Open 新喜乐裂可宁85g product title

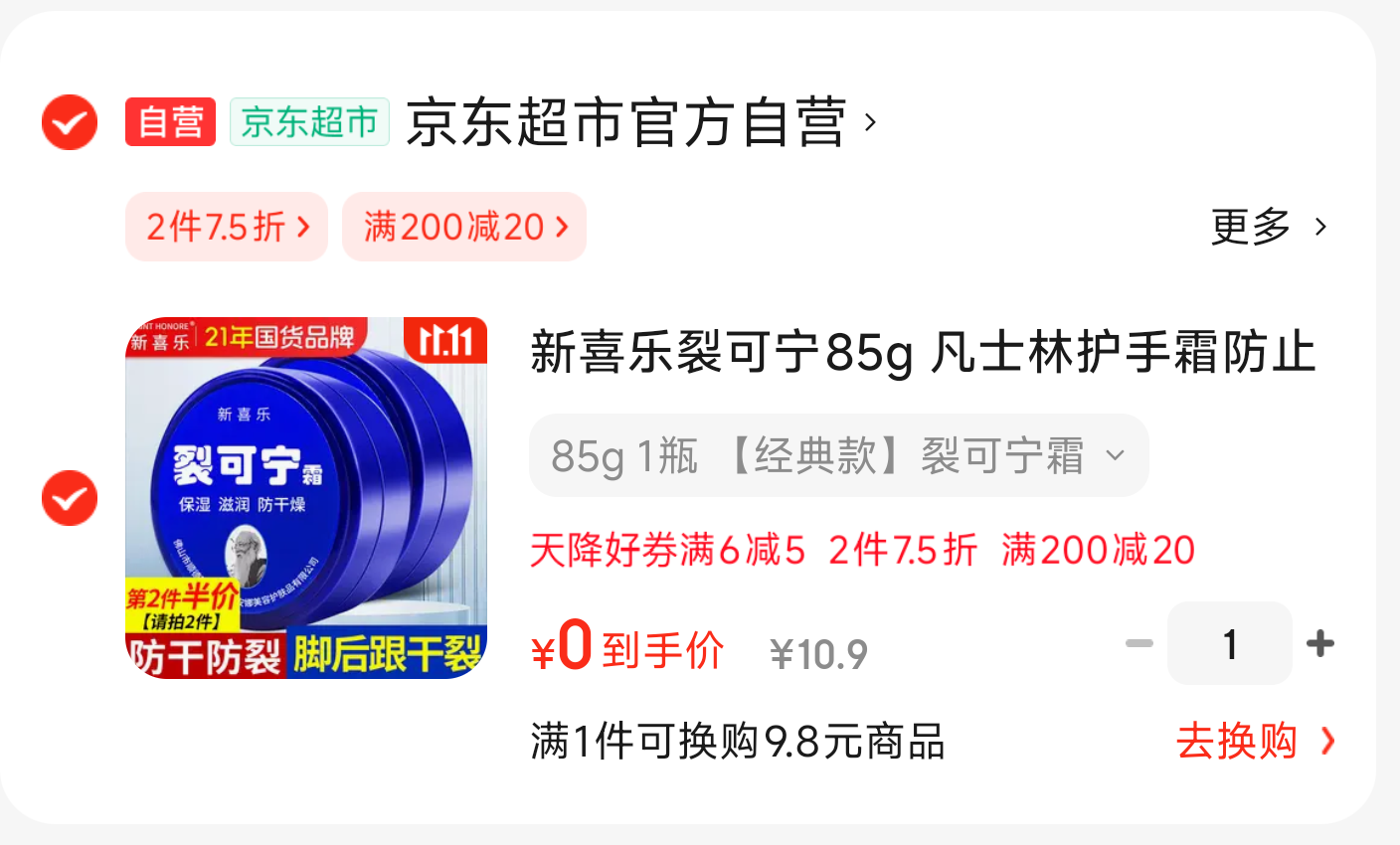923,353
